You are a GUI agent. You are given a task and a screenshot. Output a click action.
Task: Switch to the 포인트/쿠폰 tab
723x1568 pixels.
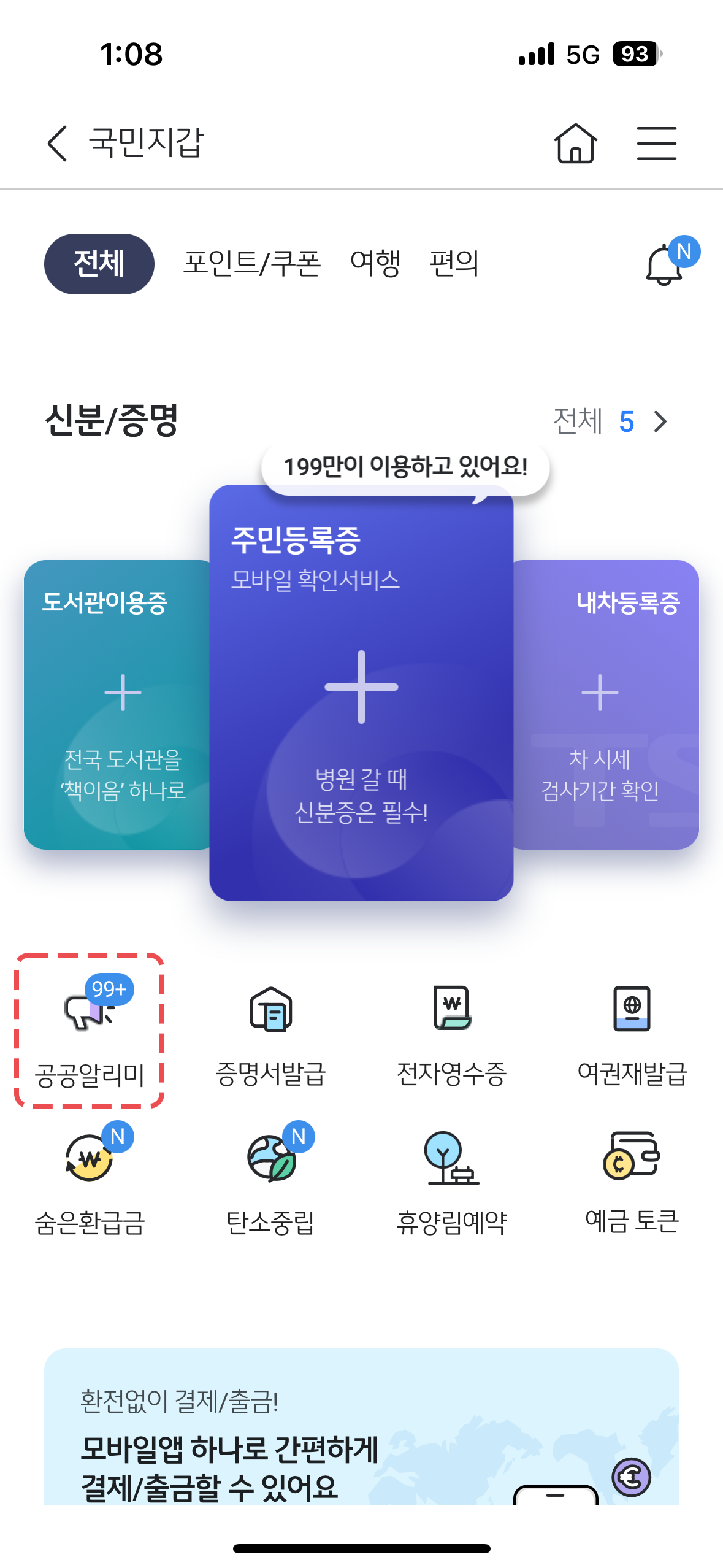coord(252,264)
